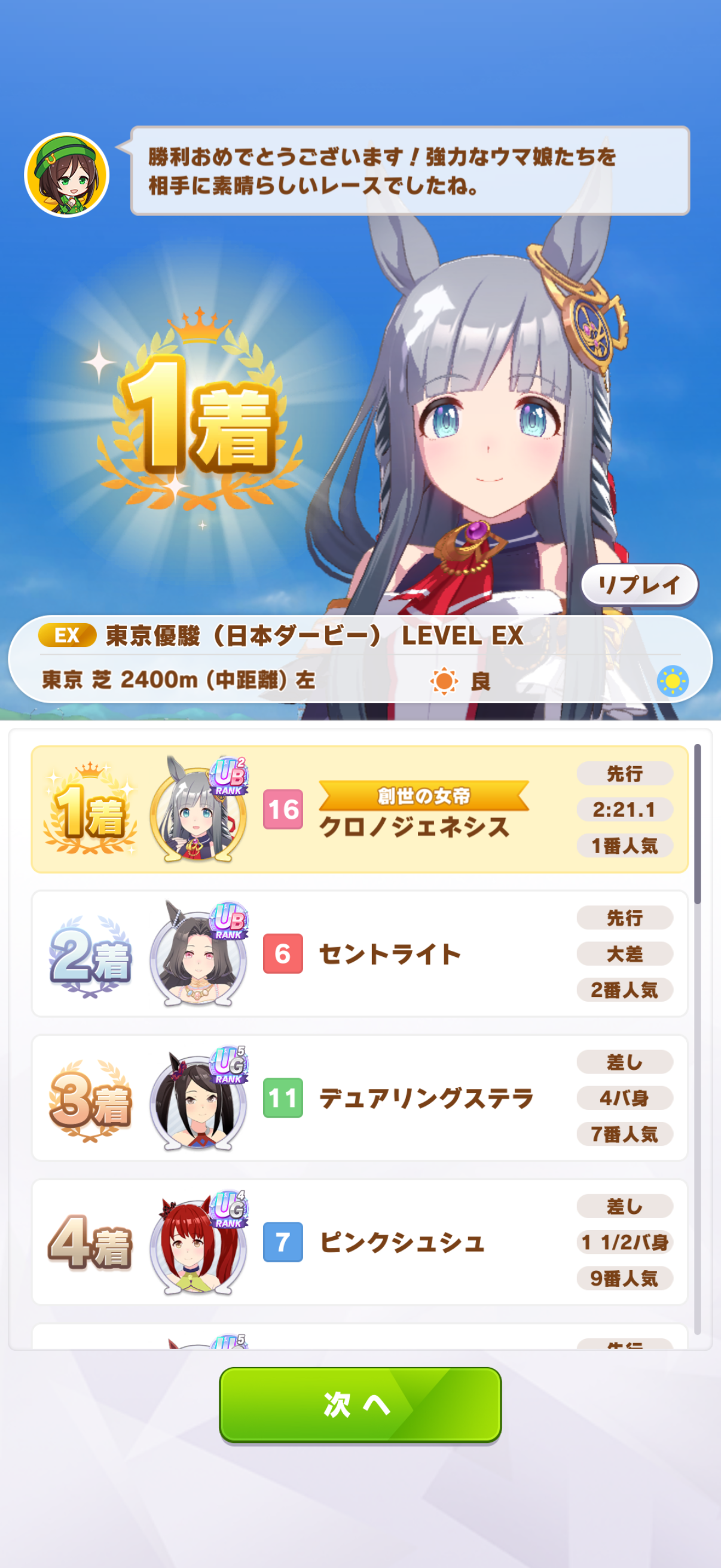The image size is (721, 1568).
Task: Select the 4th place ピンクシュシュ row
Action: pyautogui.click(x=359, y=1241)
